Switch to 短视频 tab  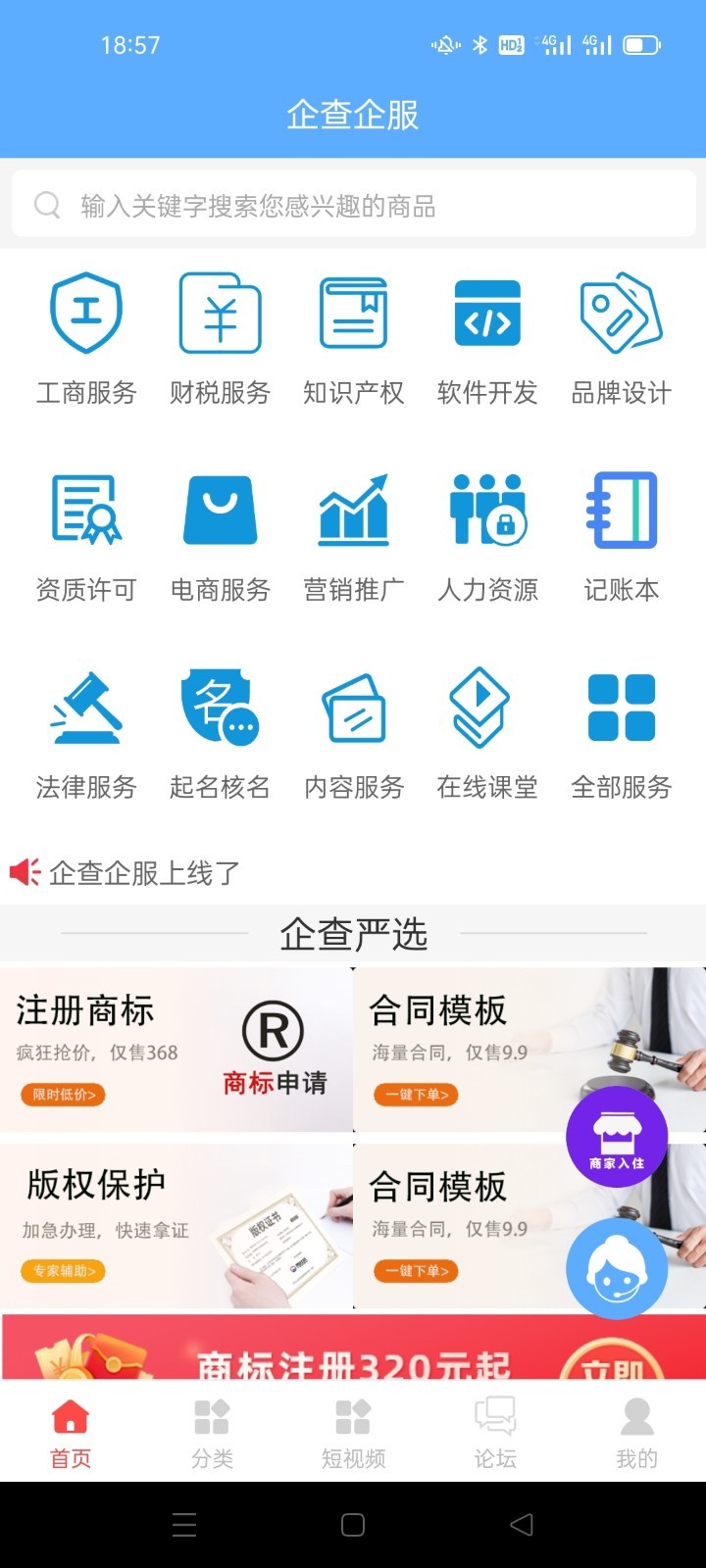[353, 1433]
